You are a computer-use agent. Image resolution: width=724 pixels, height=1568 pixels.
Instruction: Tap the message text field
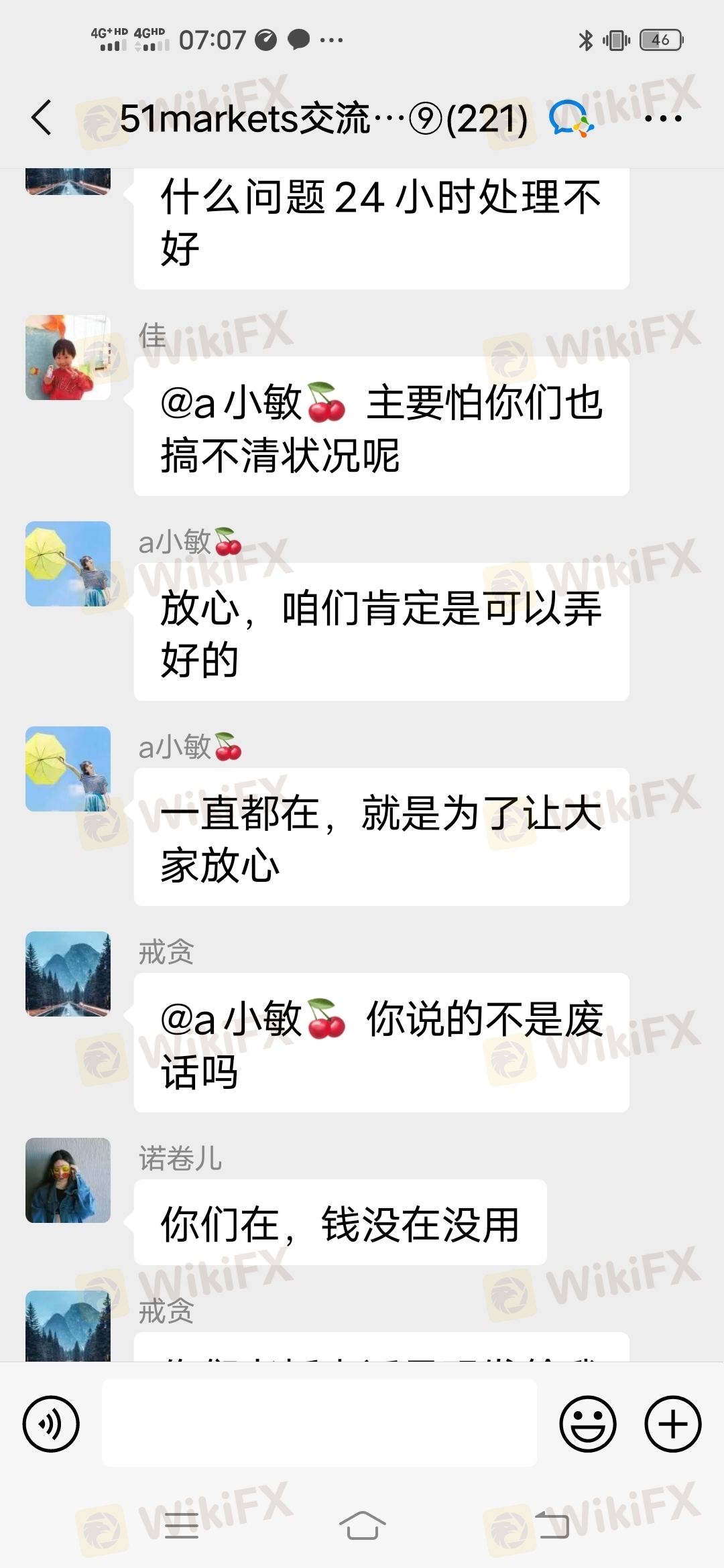(x=319, y=1423)
